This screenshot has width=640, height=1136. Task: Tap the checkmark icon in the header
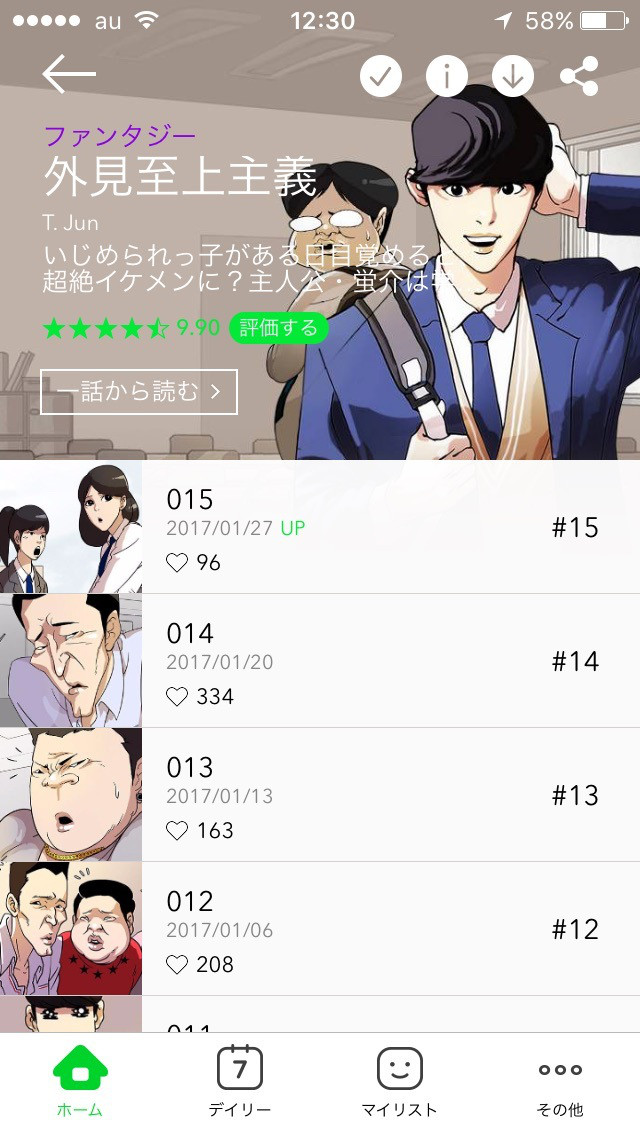coord(381,76)
